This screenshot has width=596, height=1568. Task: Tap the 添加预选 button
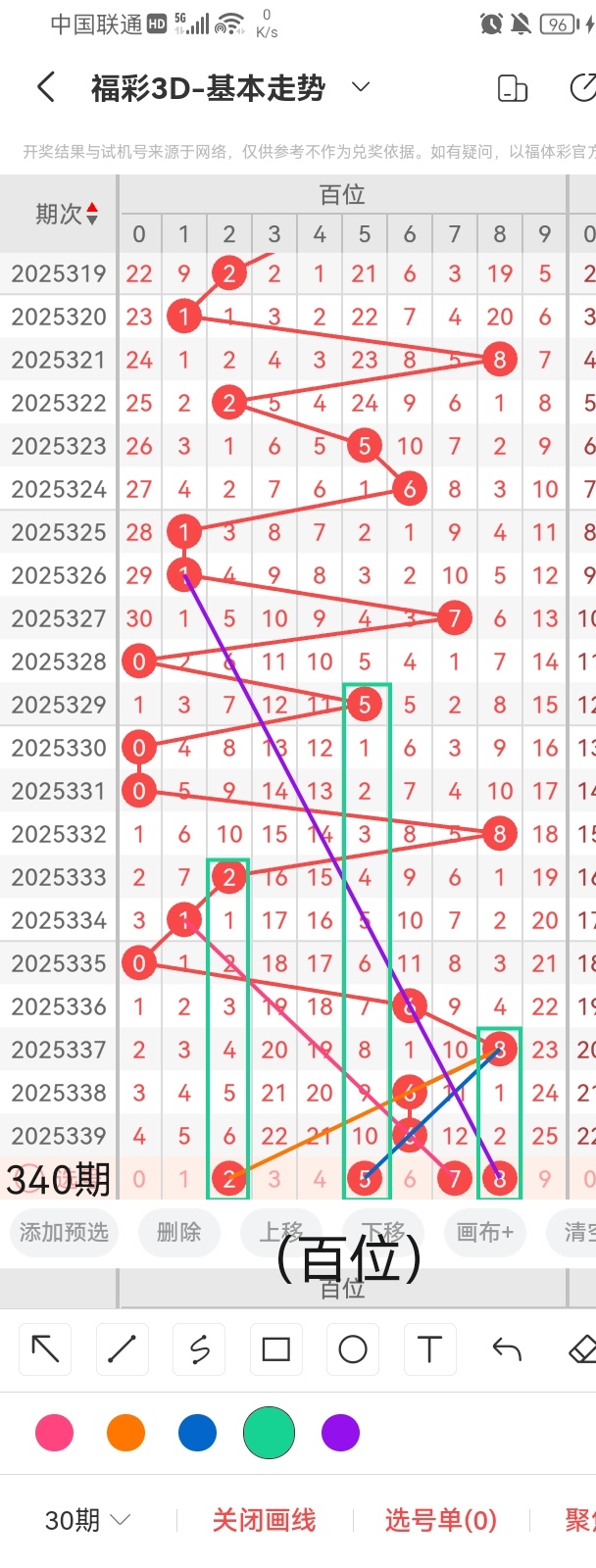[64, 1232]
